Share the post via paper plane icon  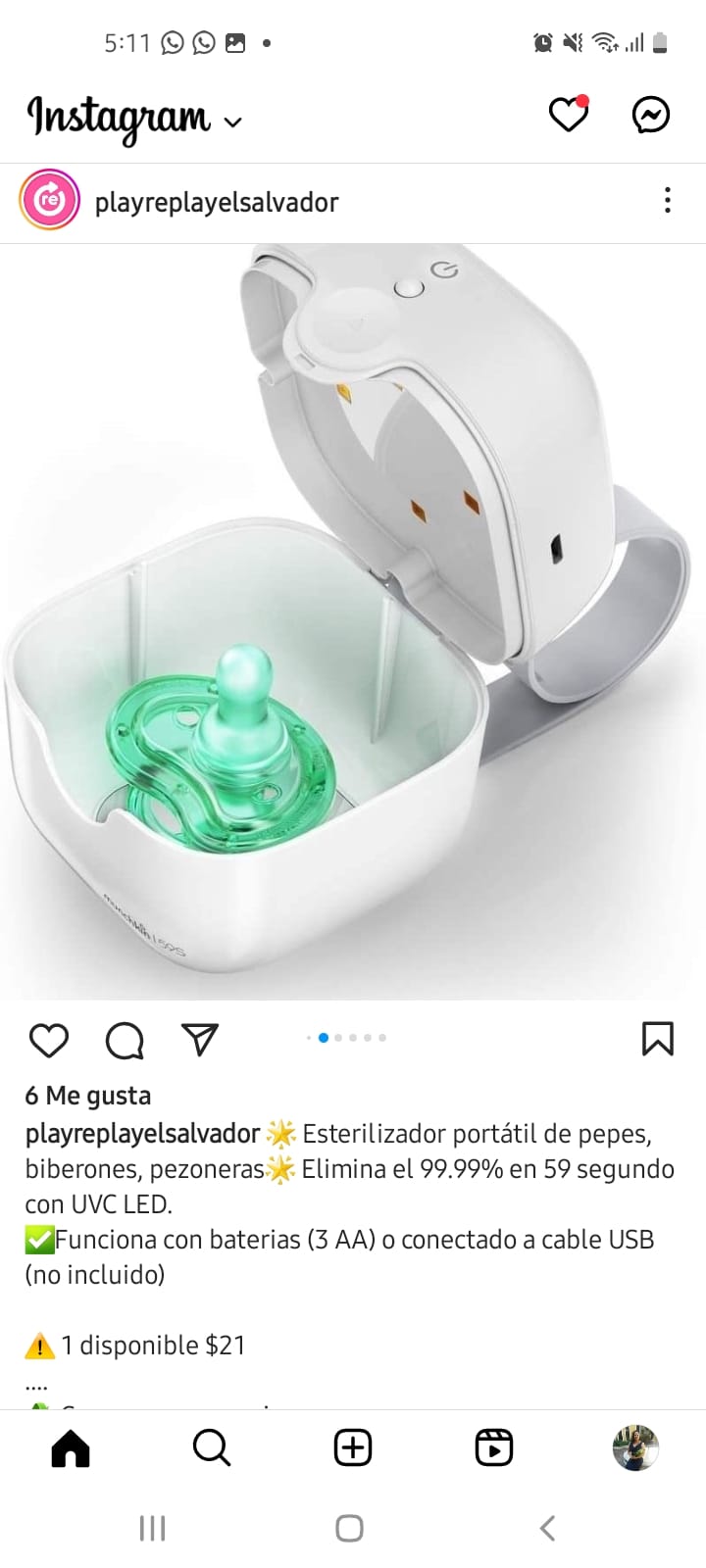tap(200, 1039)
